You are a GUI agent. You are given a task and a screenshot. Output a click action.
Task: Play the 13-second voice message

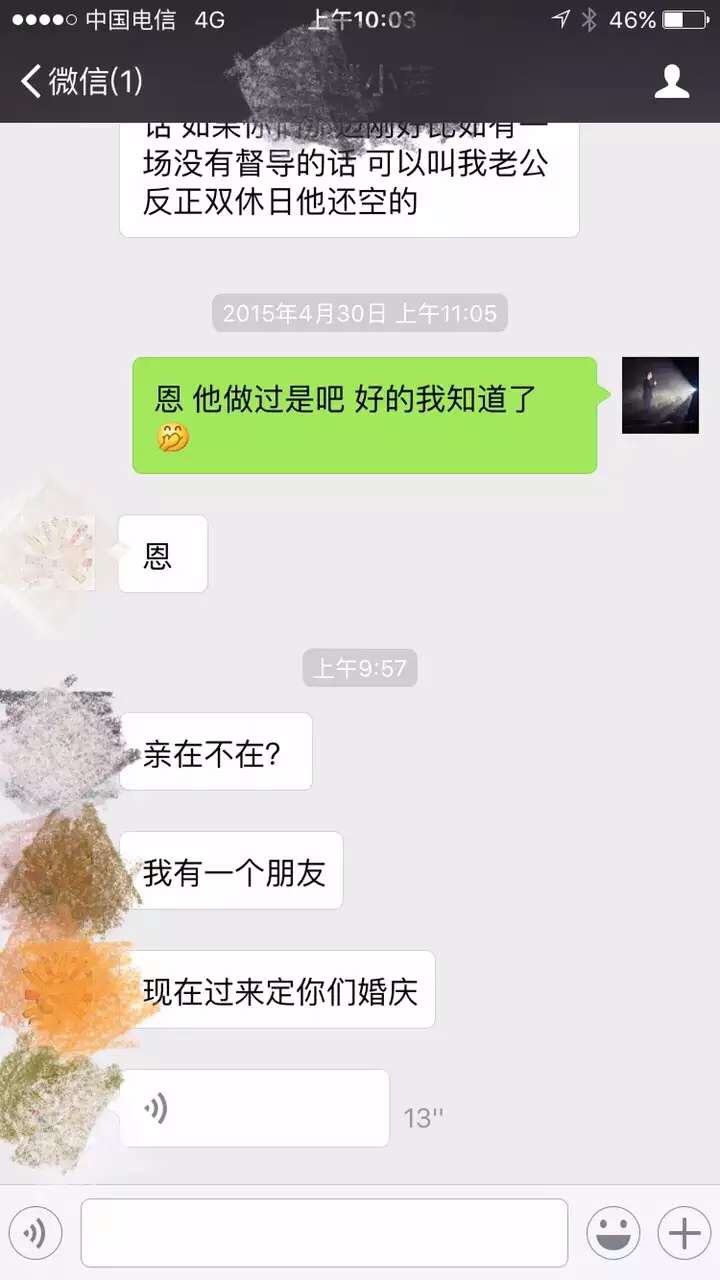point(254,1108)
